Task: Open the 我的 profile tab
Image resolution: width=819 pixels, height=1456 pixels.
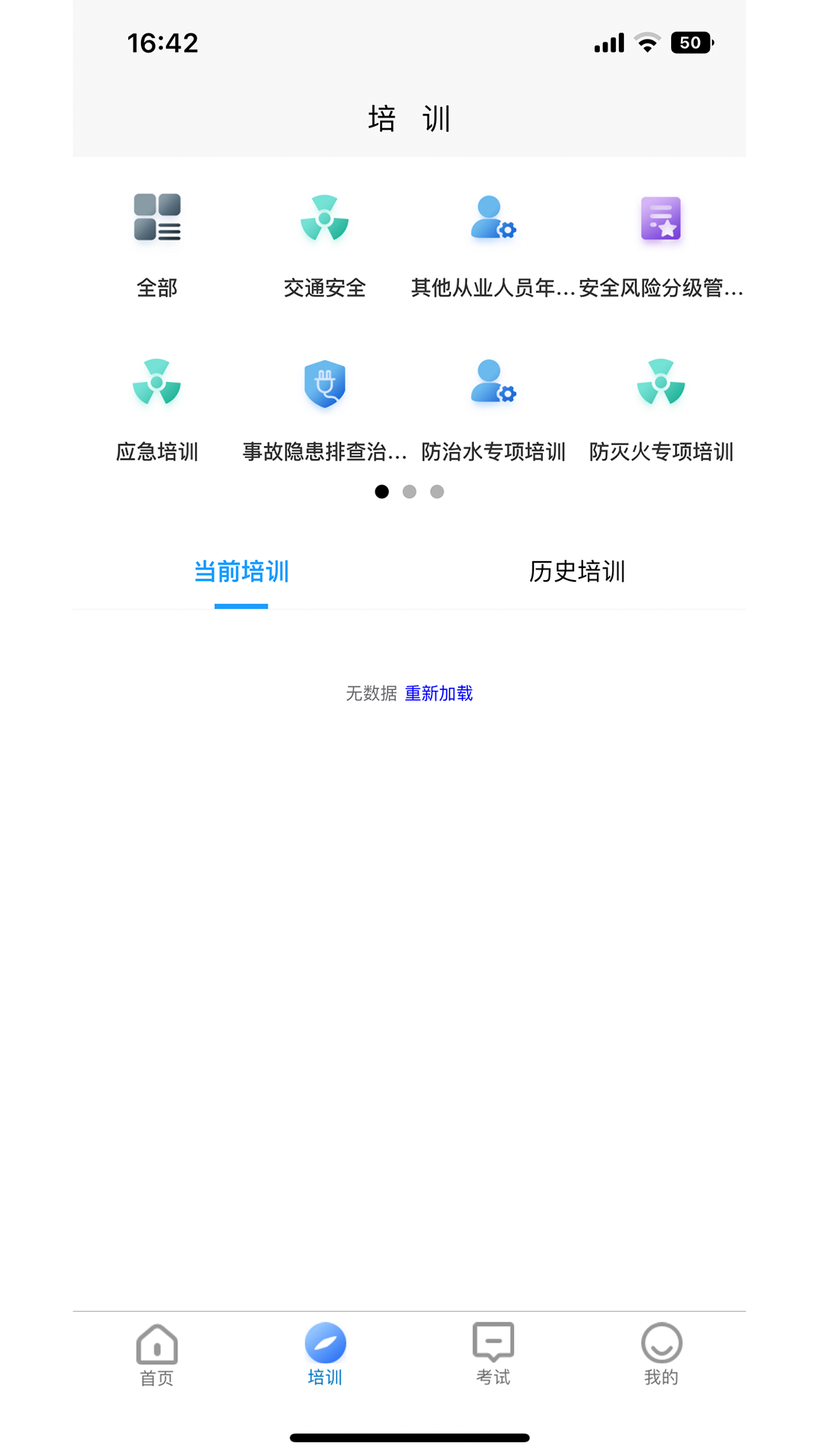Action: pos(661,1355)
